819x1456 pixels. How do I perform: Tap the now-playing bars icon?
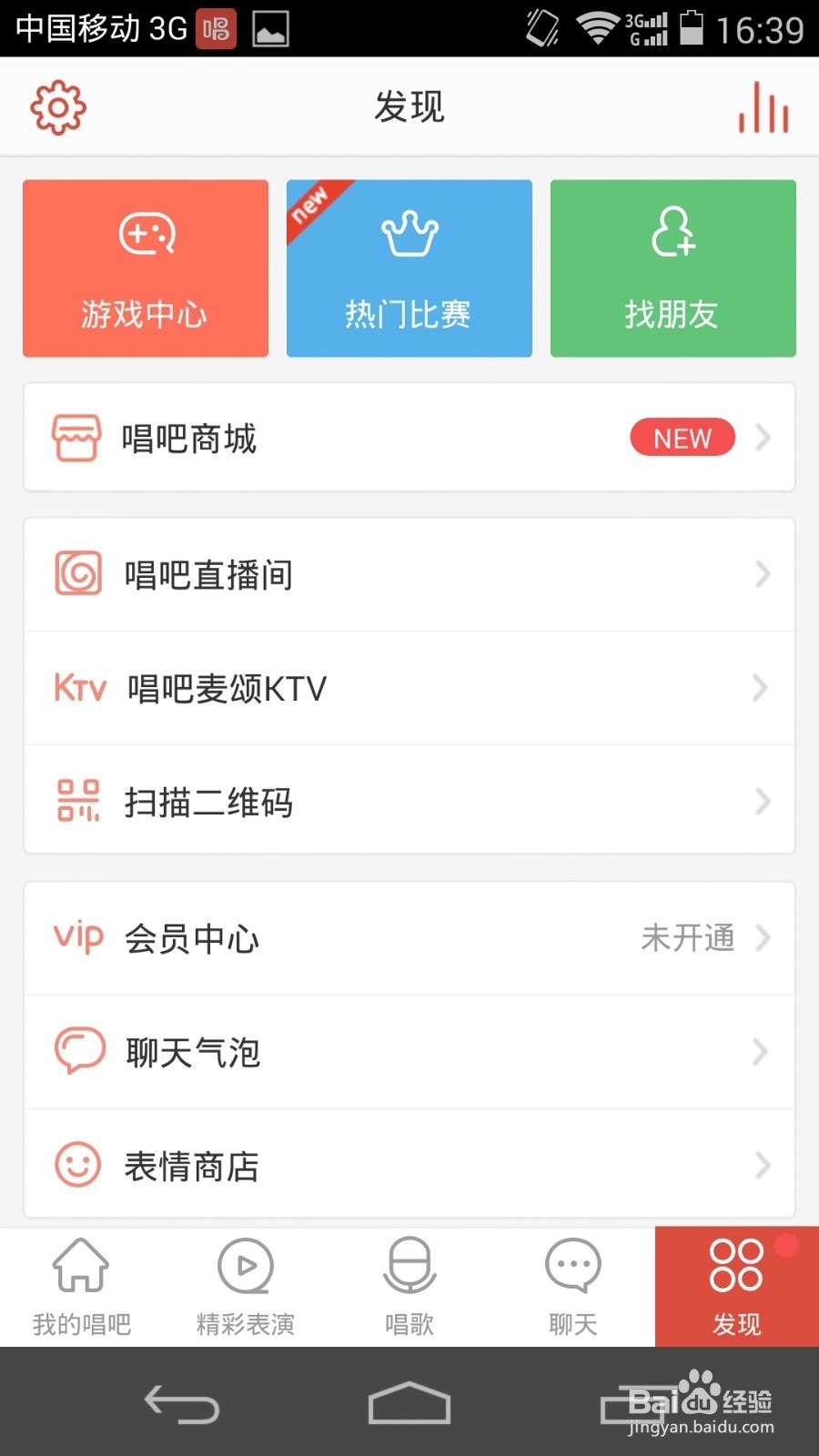(x=763, y=107)
